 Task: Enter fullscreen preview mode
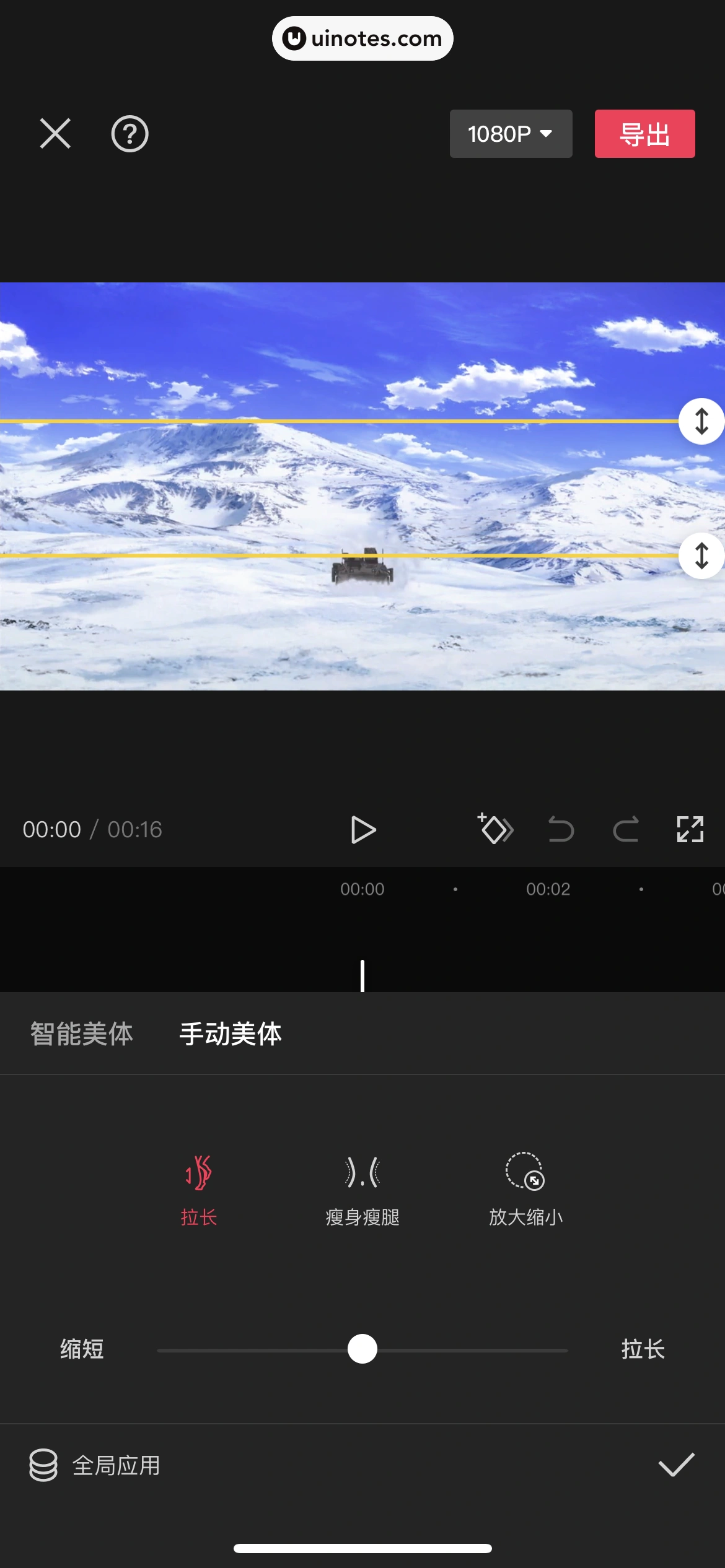[690, 829]
